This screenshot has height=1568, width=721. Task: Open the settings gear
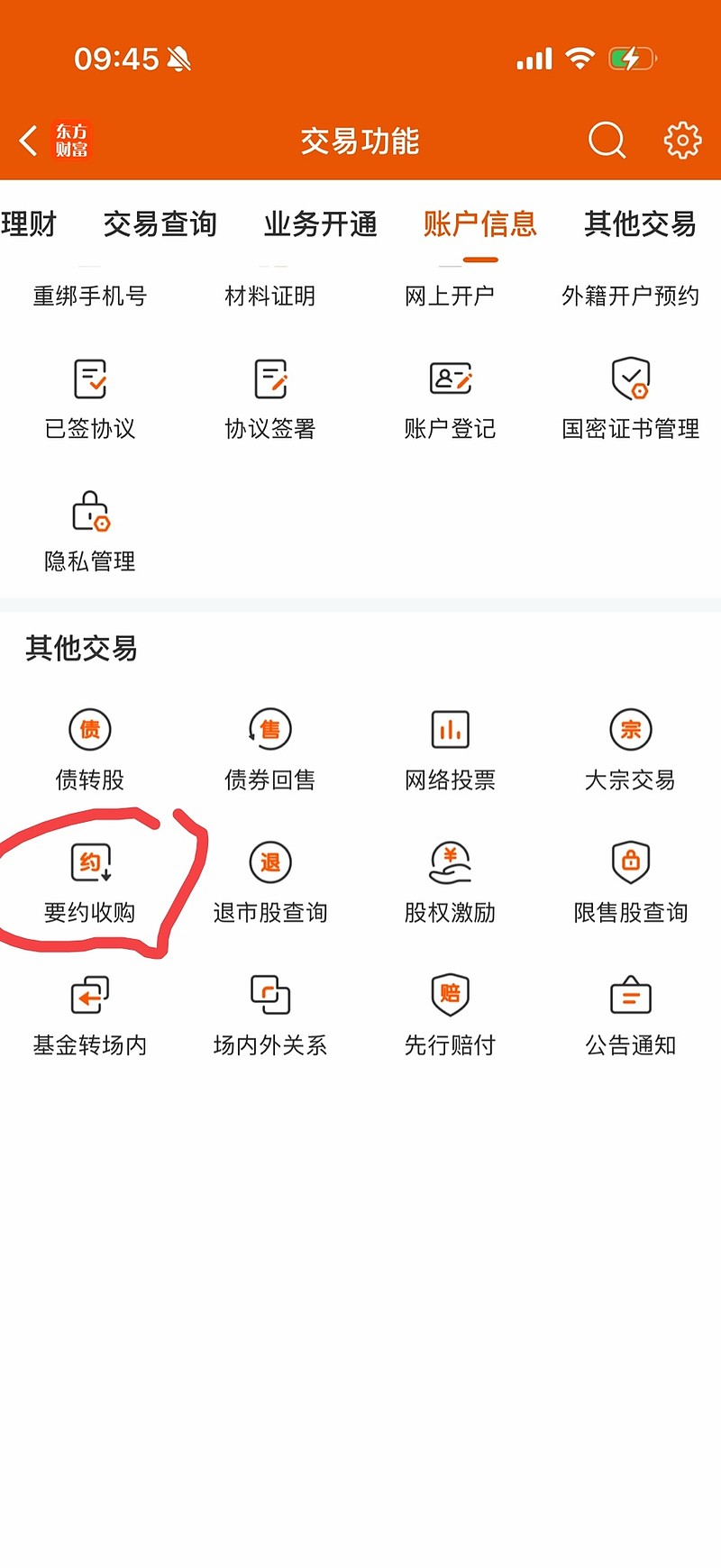point(682,141)
